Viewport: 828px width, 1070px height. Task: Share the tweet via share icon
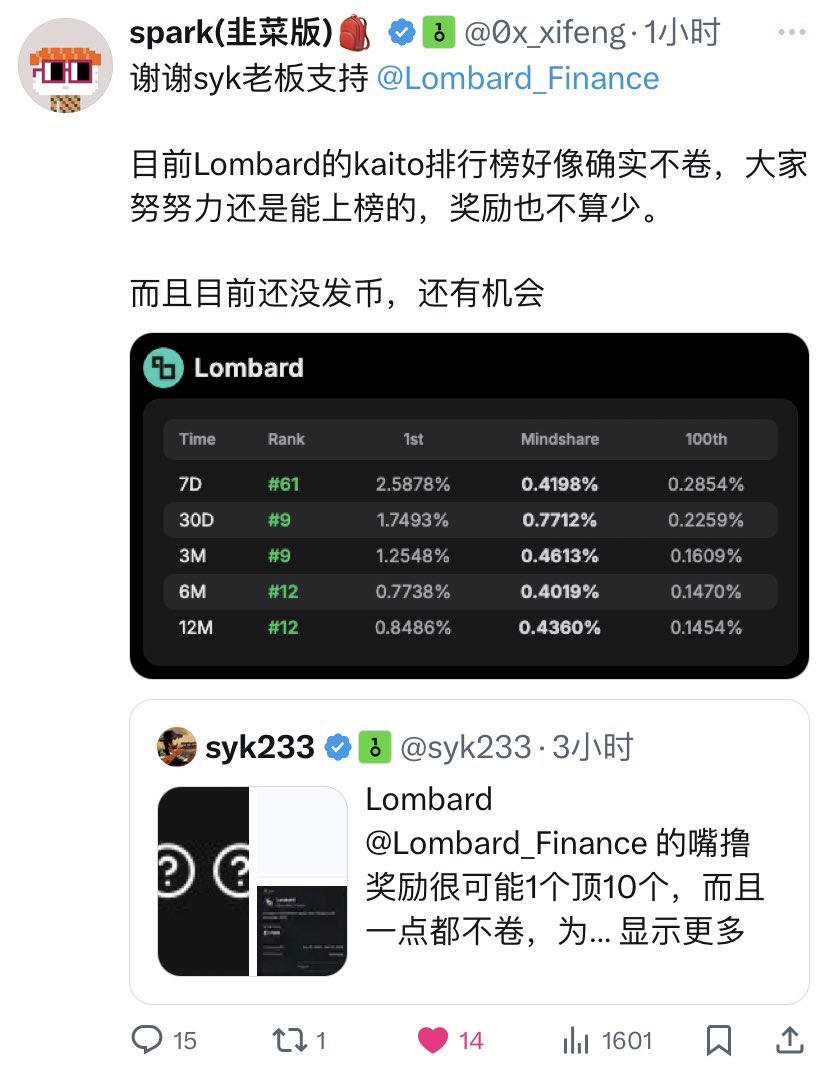788,1040
